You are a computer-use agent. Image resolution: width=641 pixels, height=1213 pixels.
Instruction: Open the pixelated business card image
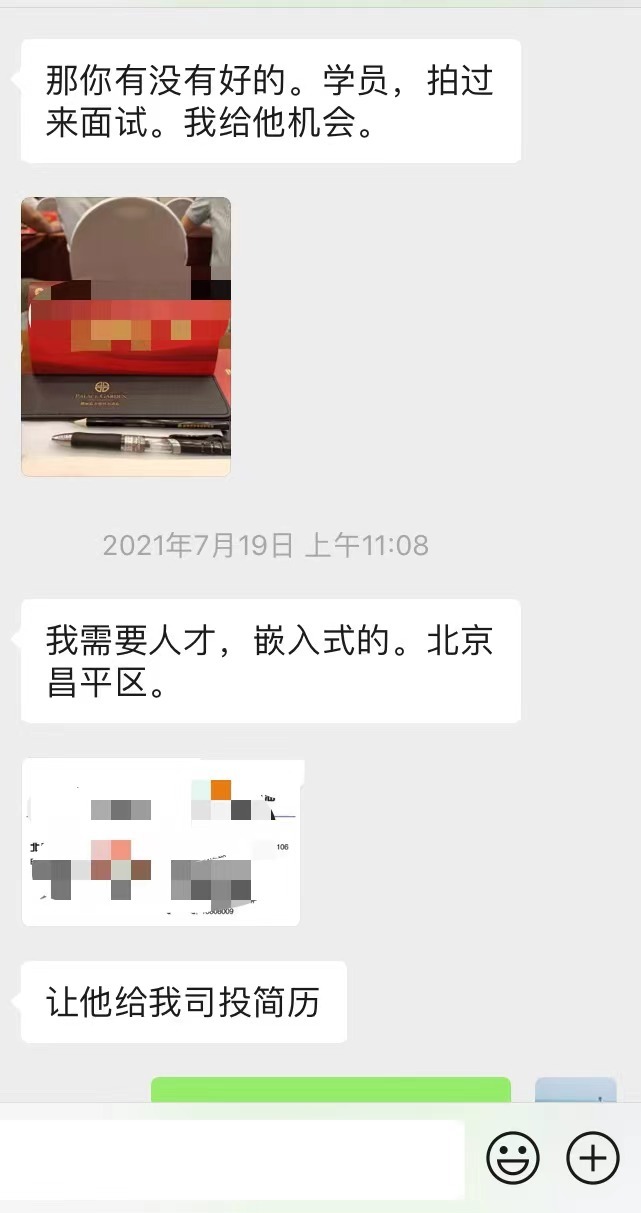point(162,842)
